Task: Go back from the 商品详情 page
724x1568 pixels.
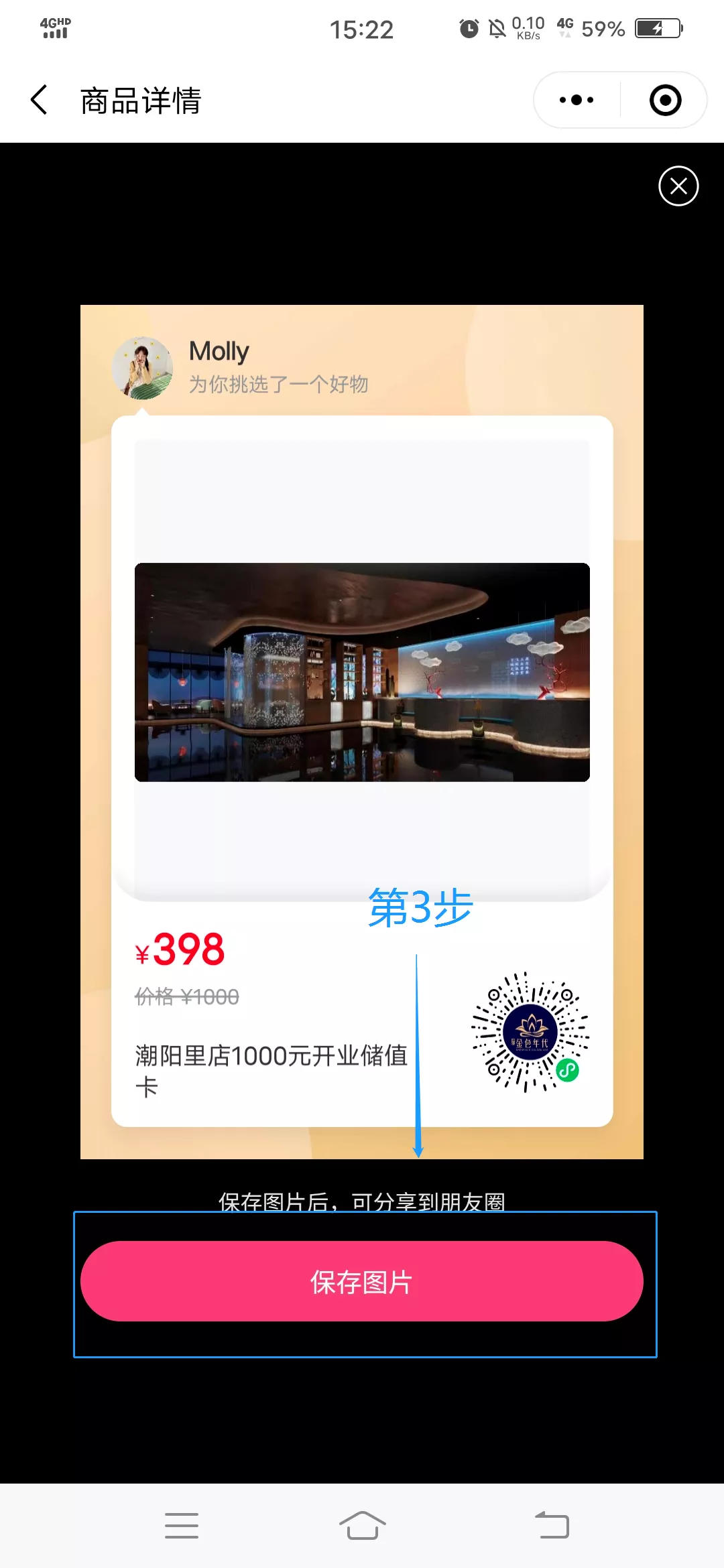Action: click(39, 101)
